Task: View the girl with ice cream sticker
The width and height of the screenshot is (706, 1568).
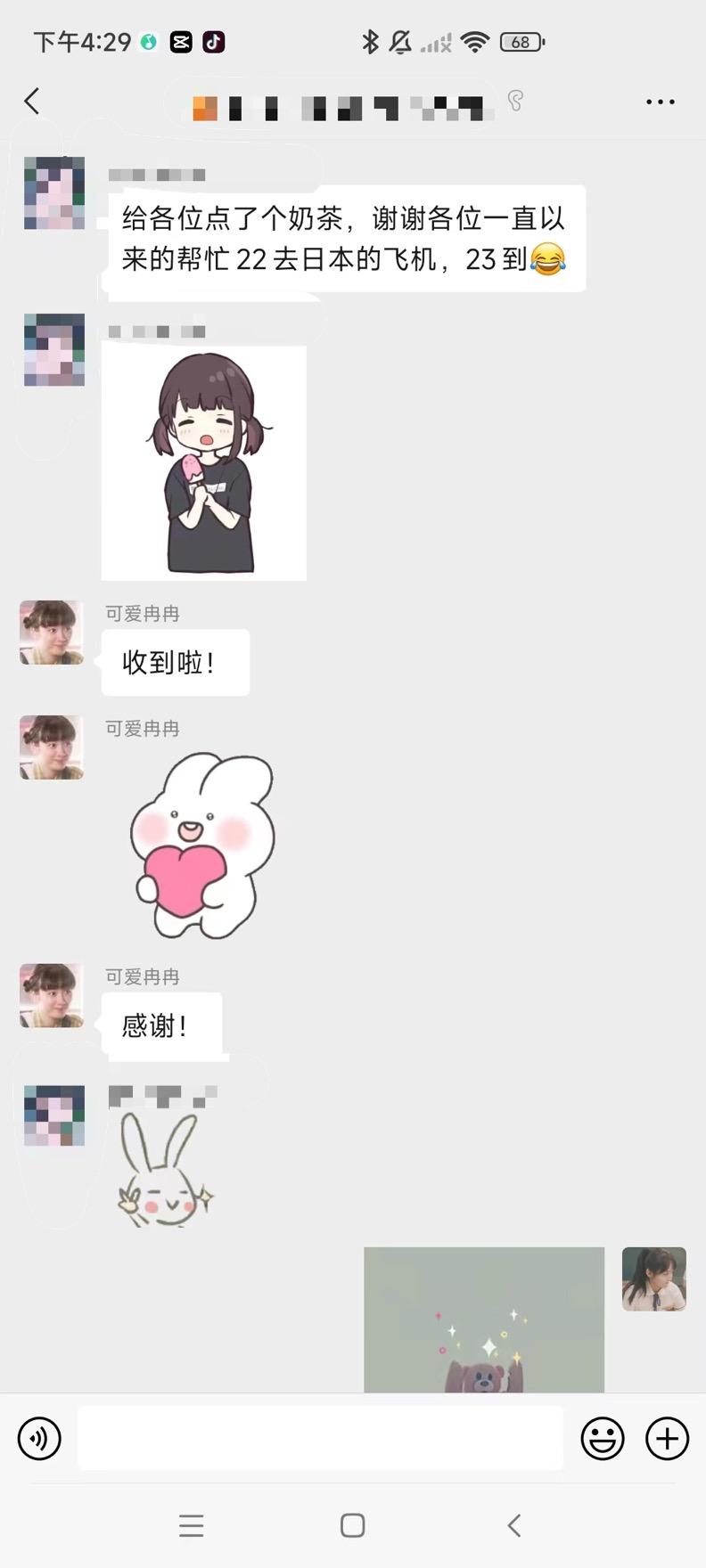Action: click(x=204, y=463)
